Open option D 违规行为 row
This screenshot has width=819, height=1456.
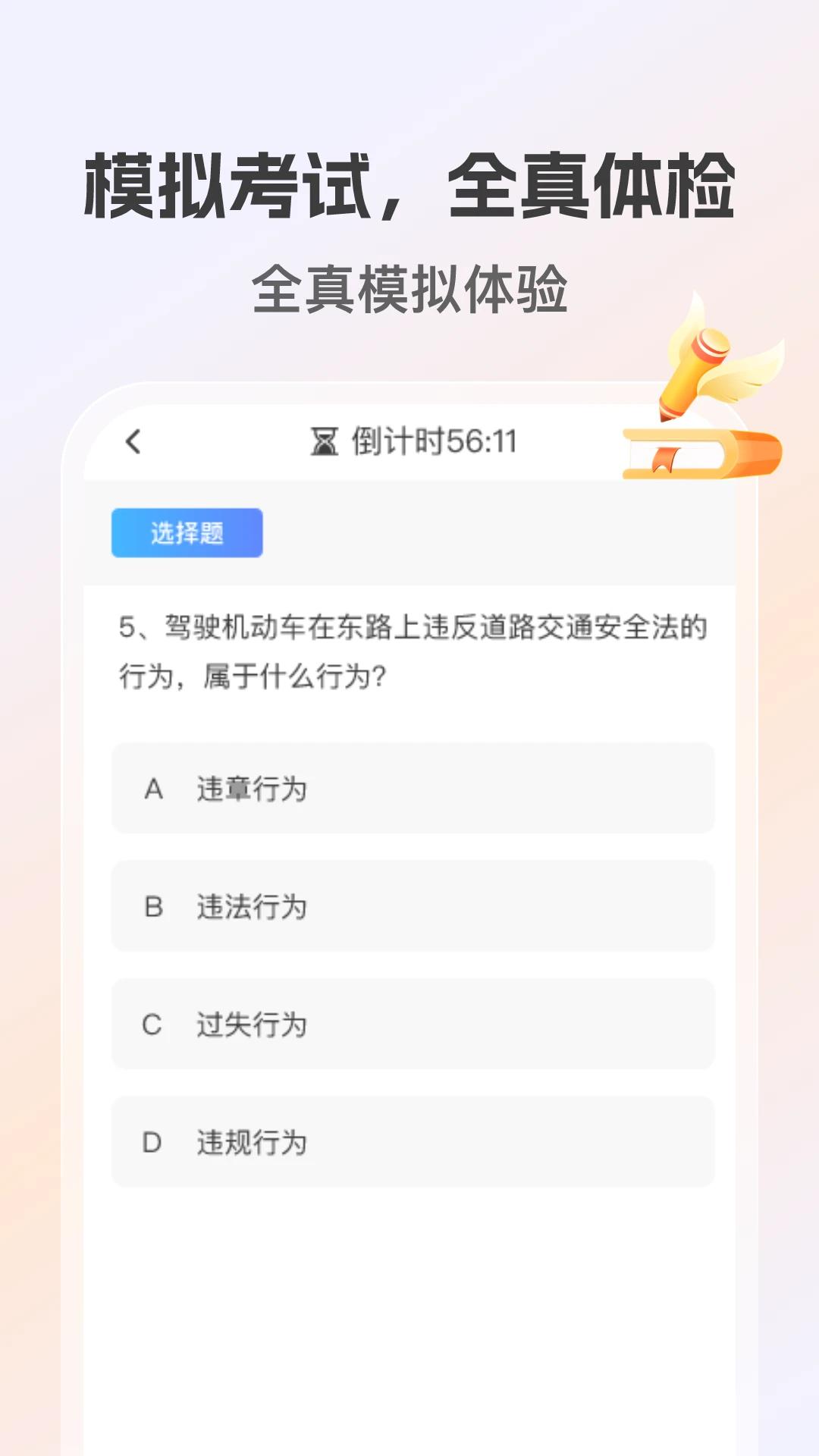pyautogui.click(x=413, y=1143)
